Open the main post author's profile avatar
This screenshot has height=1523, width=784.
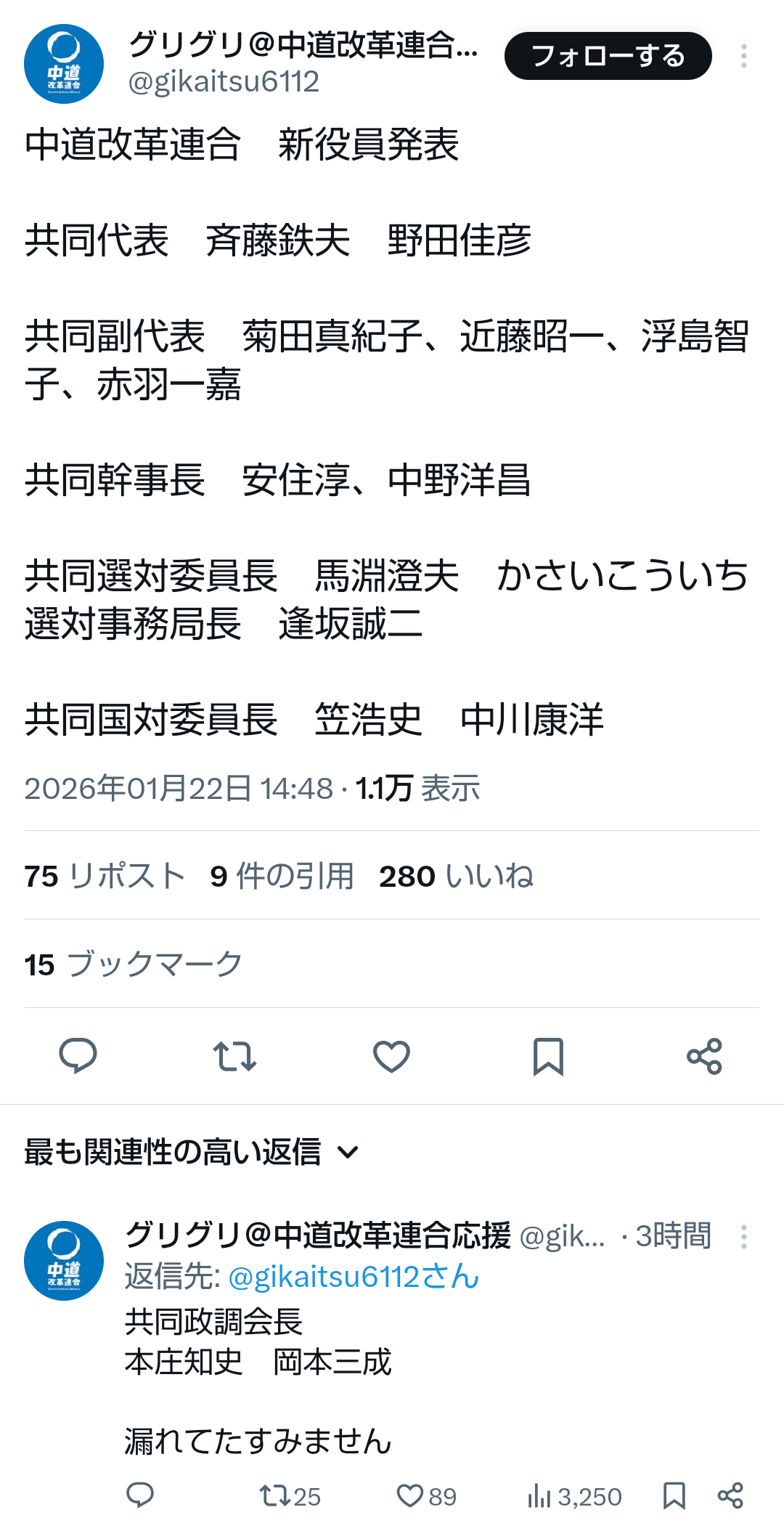pyautogui.click(x=64, y=64)
